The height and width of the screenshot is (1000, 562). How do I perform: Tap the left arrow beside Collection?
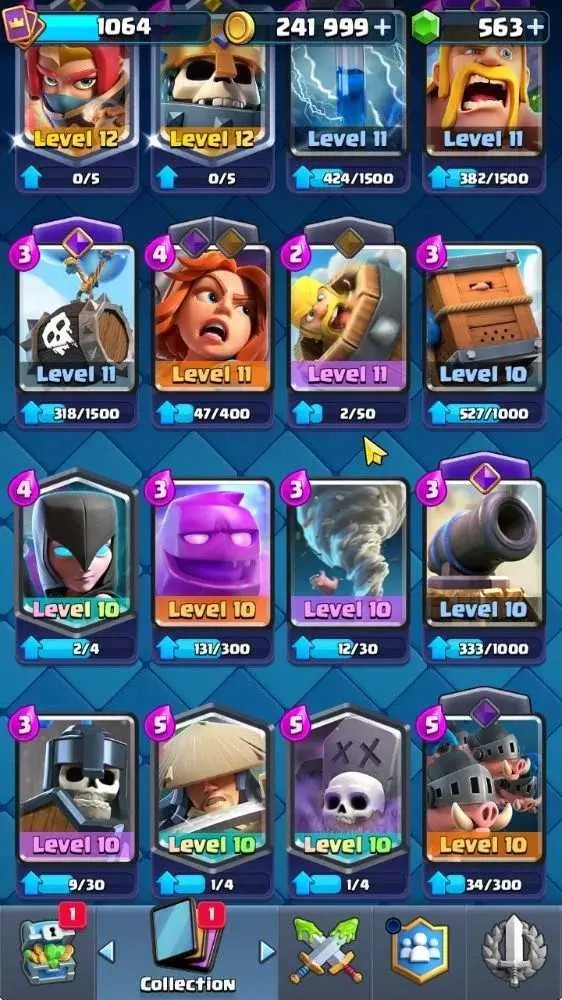coord(107,952)
